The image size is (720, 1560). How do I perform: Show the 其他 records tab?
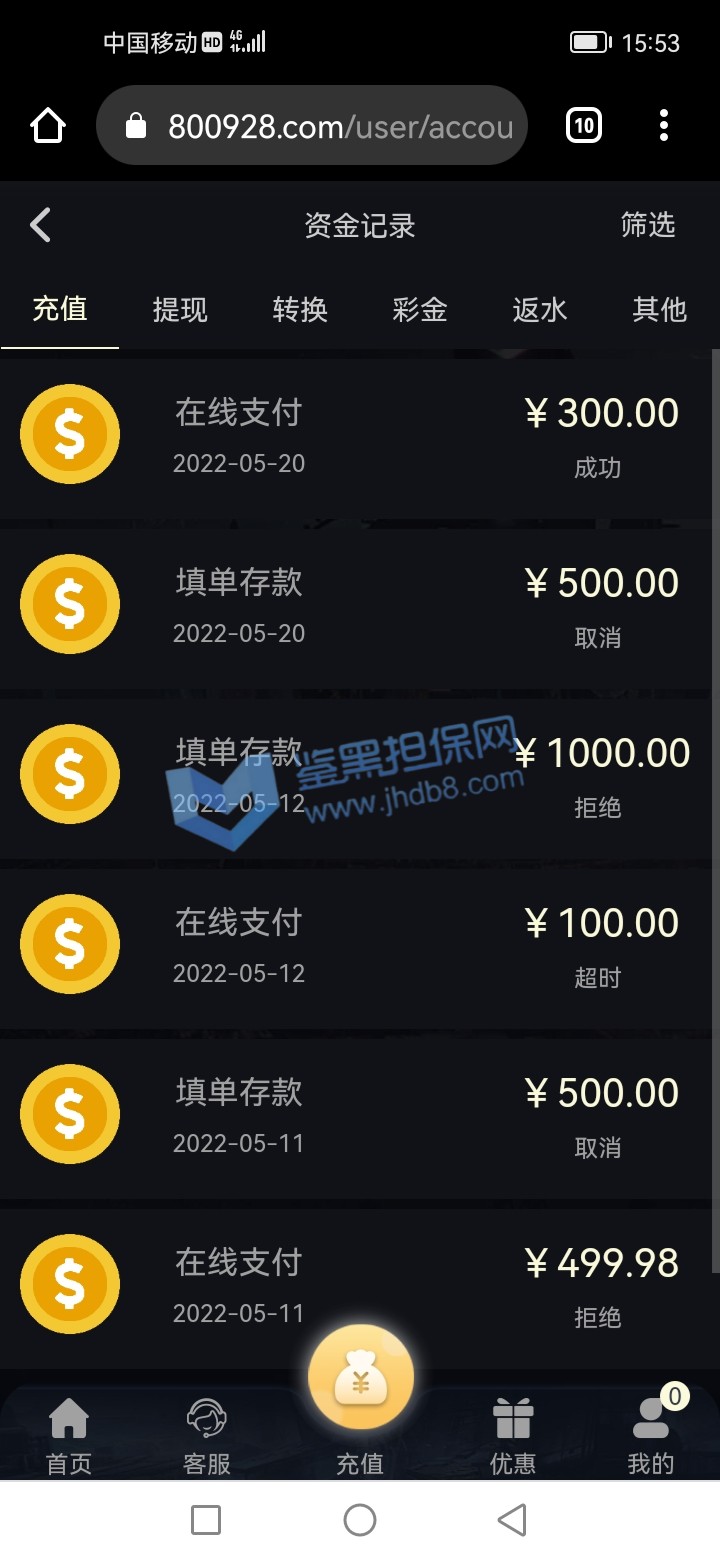click(660, 310)
